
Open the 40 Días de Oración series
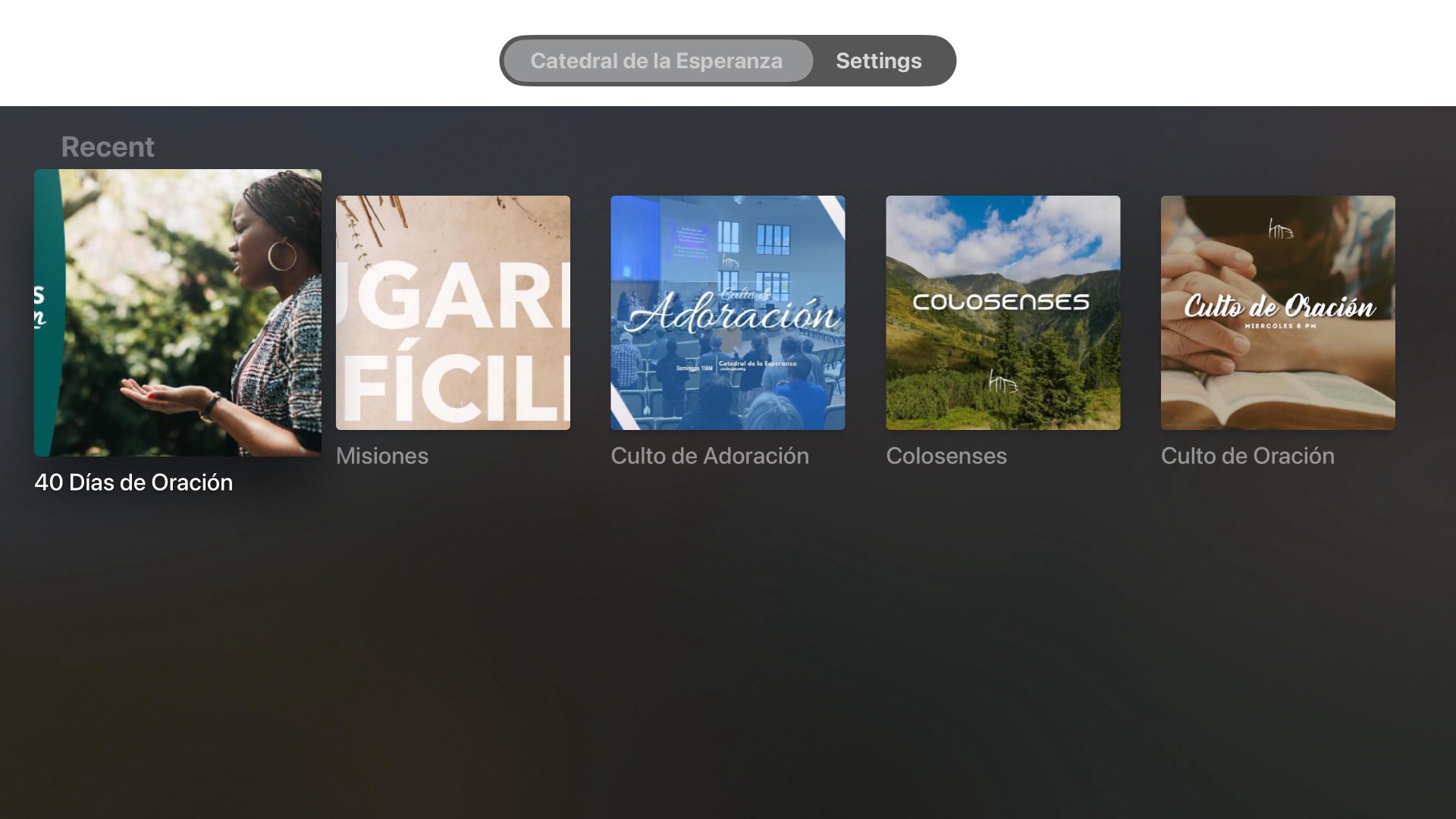[x=177, y=312]
